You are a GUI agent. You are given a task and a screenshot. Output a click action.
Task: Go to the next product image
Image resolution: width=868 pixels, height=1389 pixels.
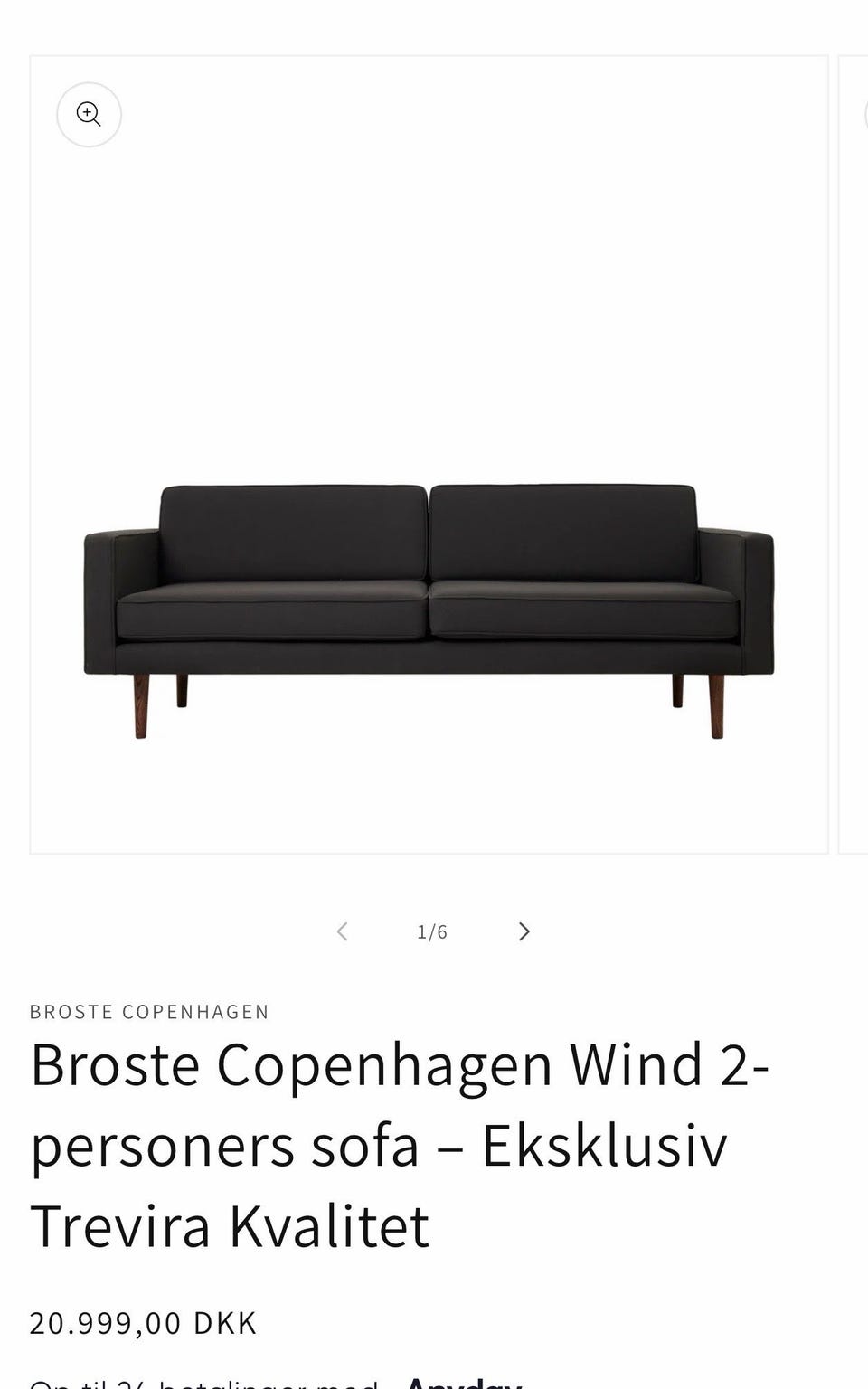tap(524, 931)
